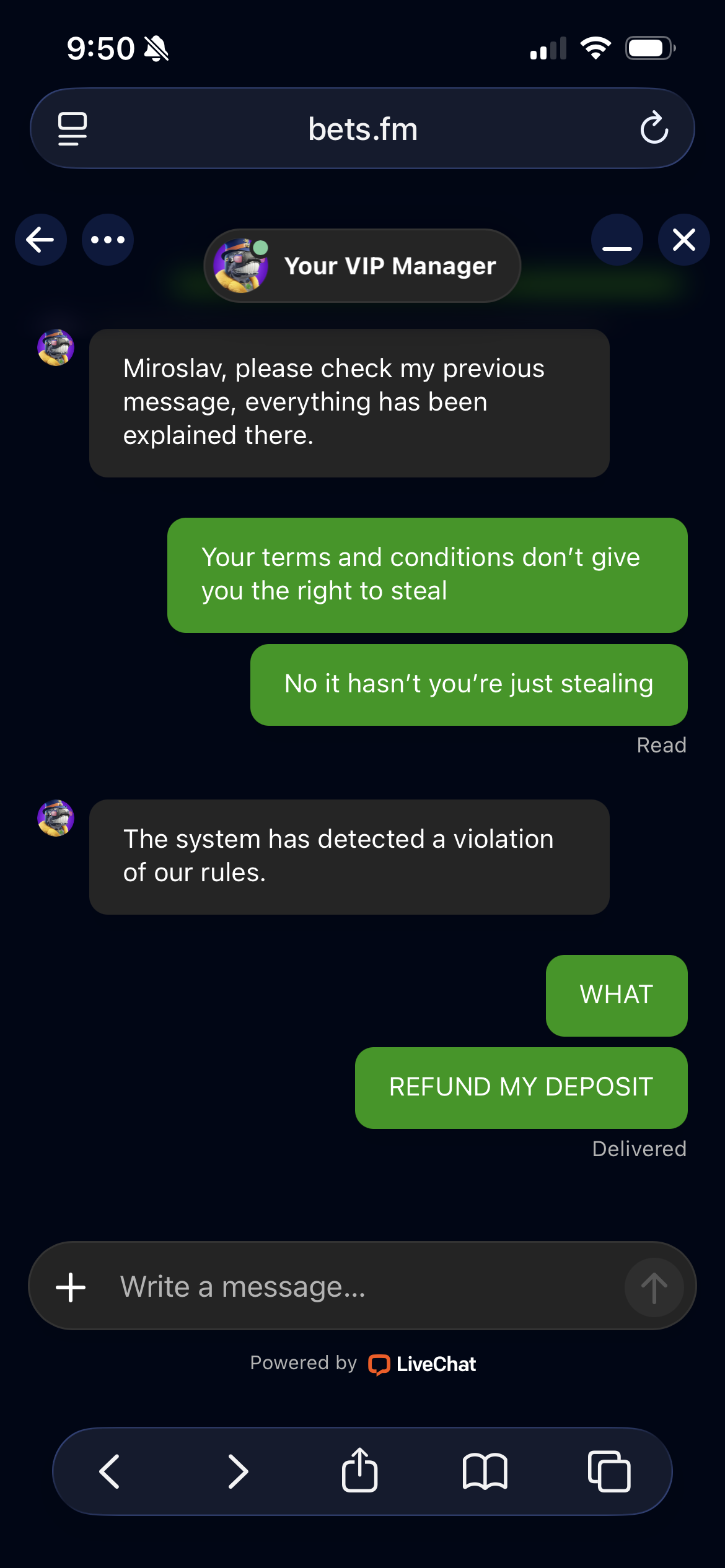
Task: Reload the bets.fm page
Action: 654,129
